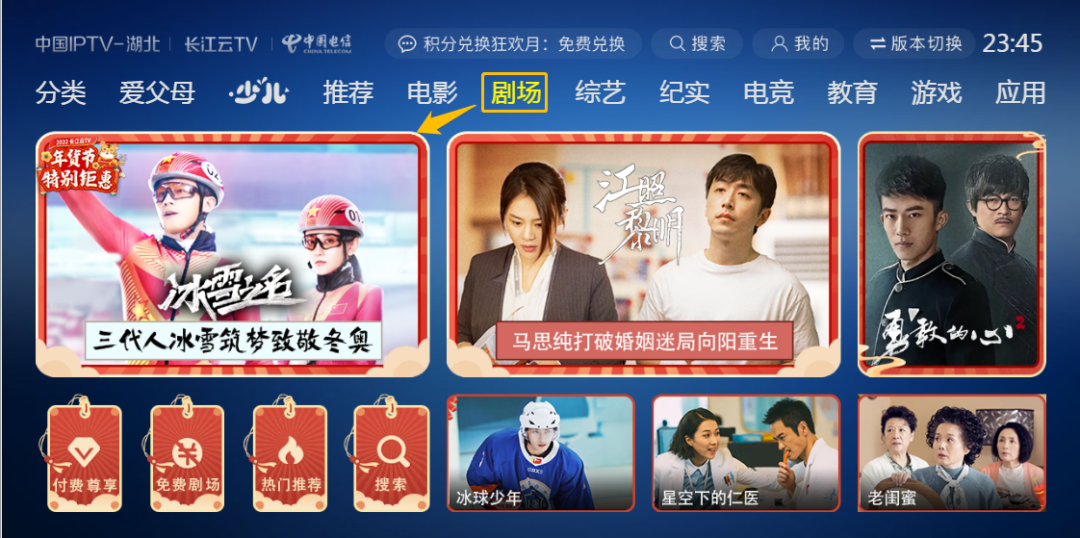The image size is (1080, 538).
Task: Open the 积分兑换狂欢月 promotion banner
Action: tap(511, 44)
